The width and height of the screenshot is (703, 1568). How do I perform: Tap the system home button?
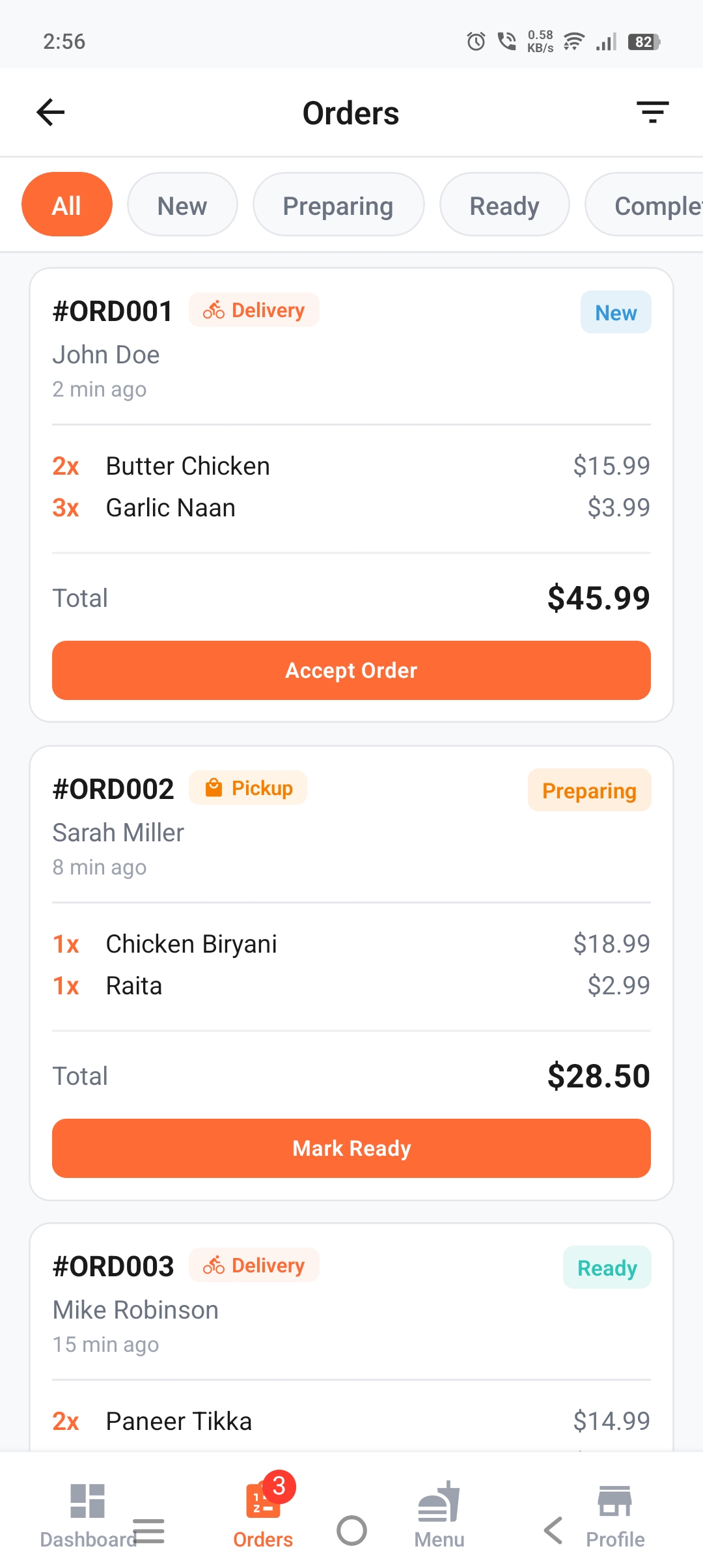click(351, 1530)
